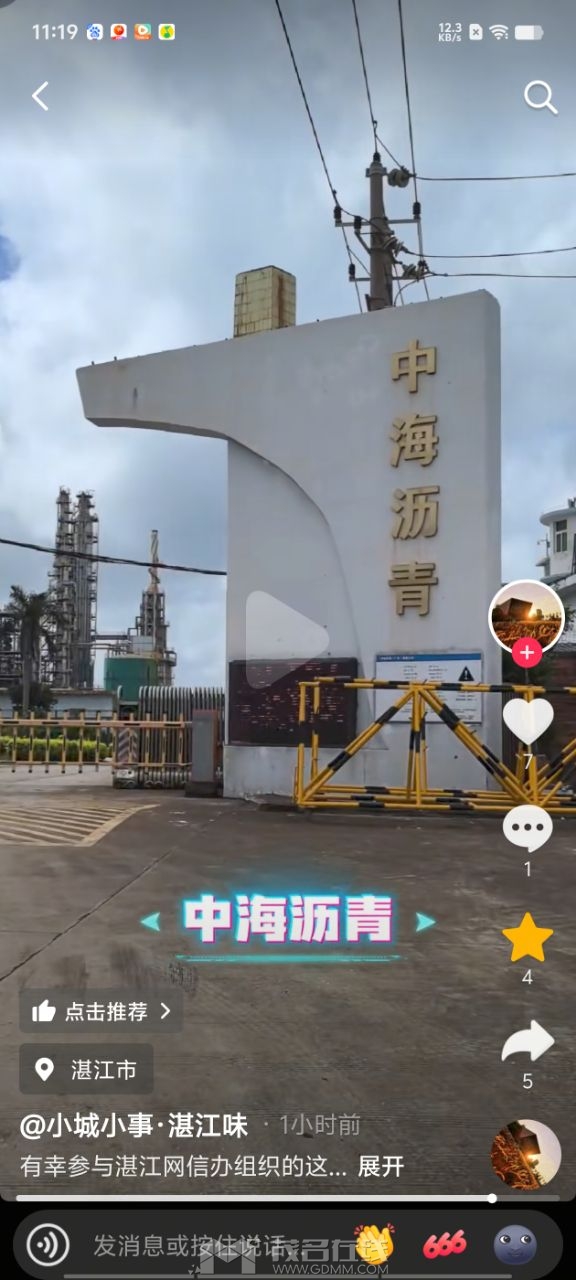Tap the 点击推荐 recommend button
The height and width of the screenshot is (1280, 576).
point(101,1011)
